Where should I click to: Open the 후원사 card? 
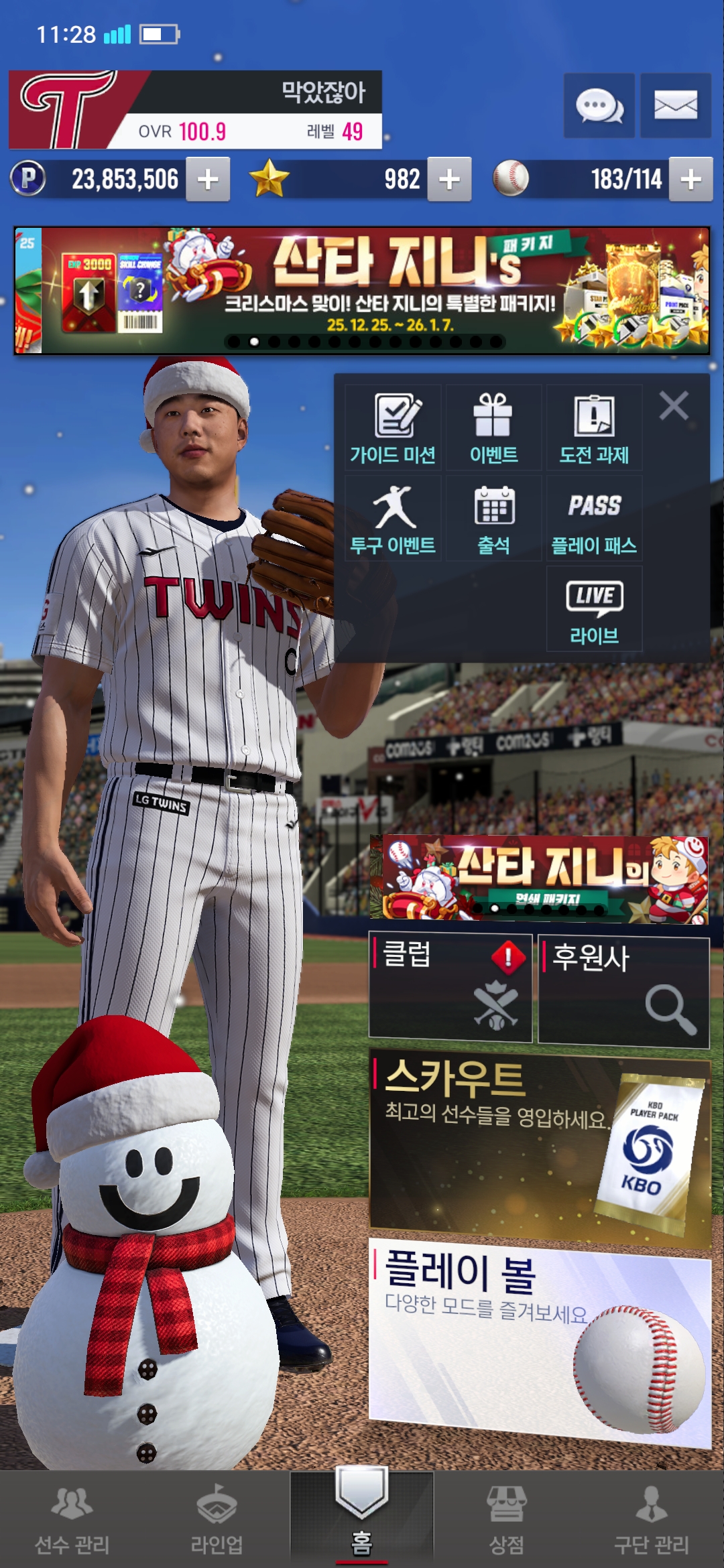pos(623,990)
